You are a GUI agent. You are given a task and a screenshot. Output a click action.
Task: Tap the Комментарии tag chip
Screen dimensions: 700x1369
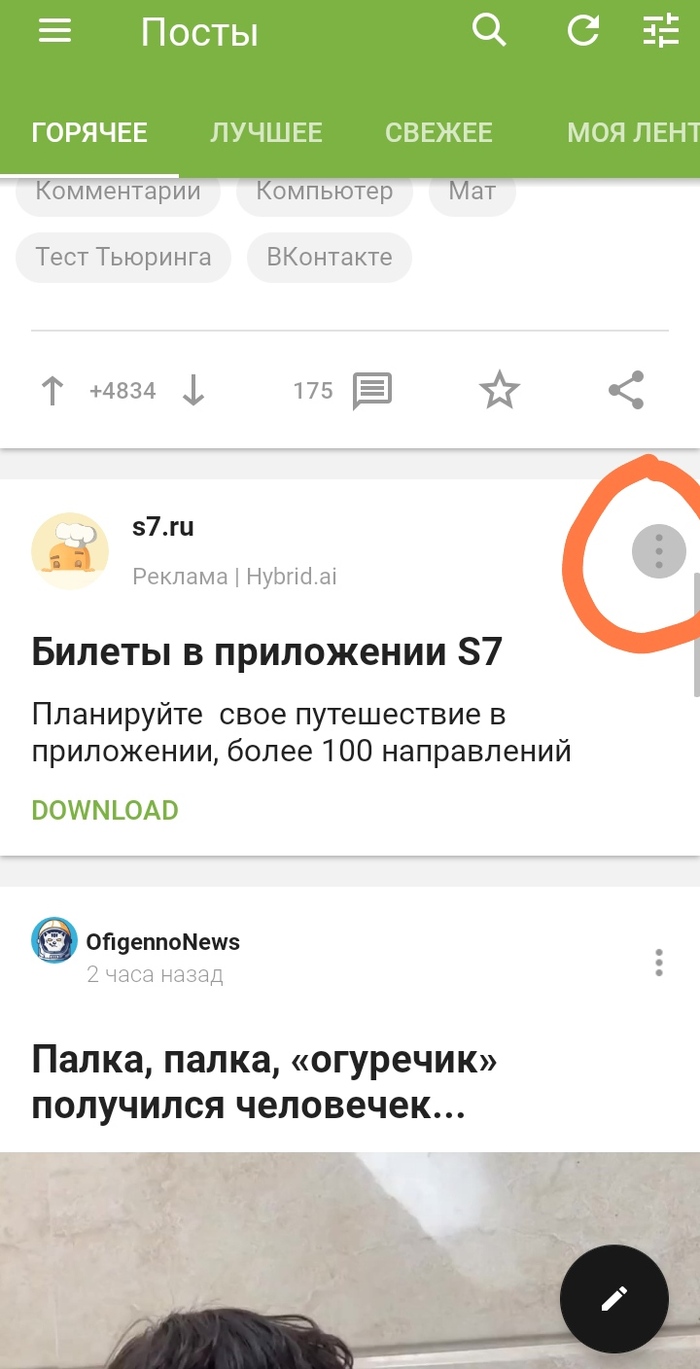[x=118, y=192]
